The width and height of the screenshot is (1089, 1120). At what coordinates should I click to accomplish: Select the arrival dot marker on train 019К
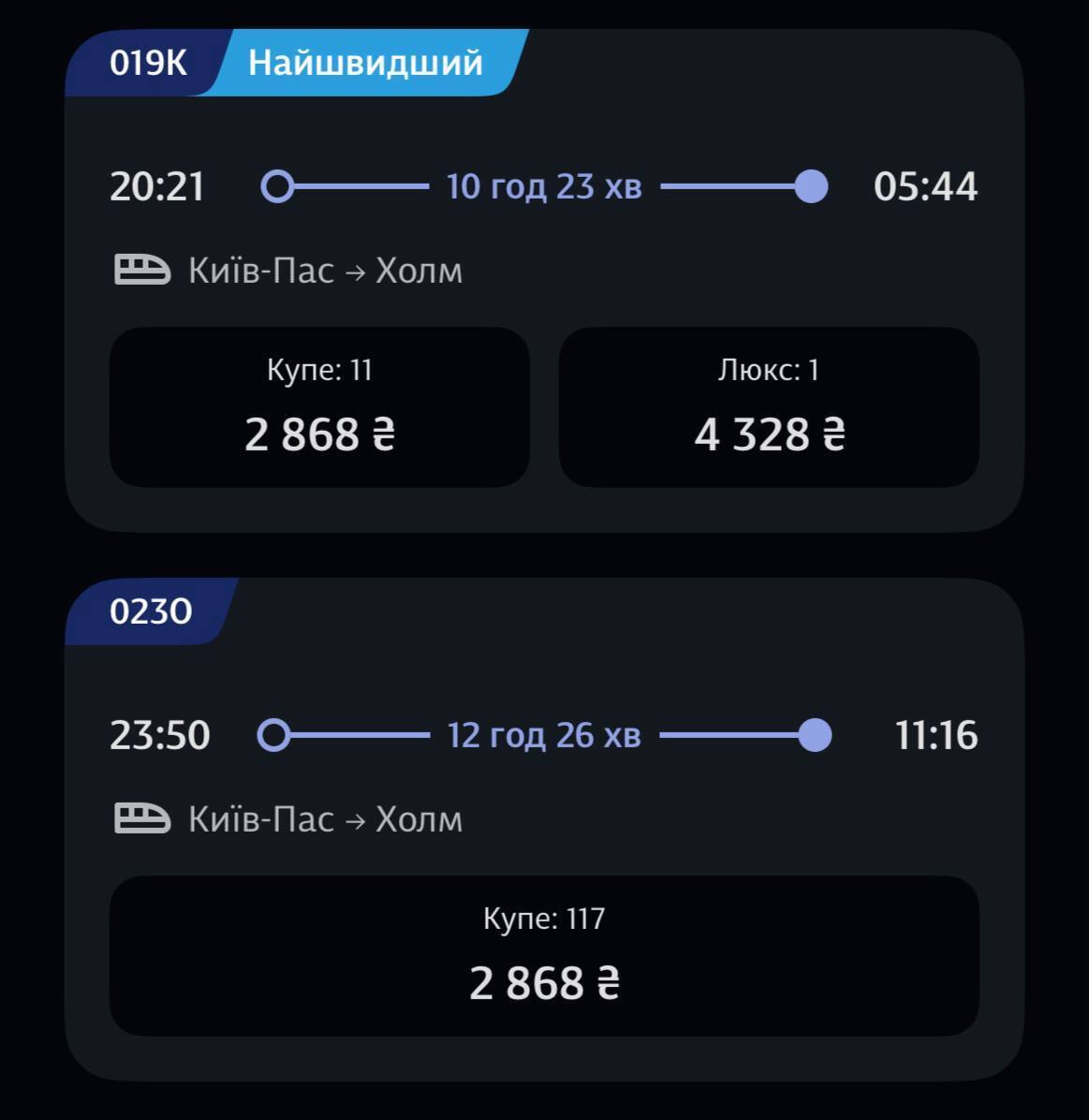[813, 186]
